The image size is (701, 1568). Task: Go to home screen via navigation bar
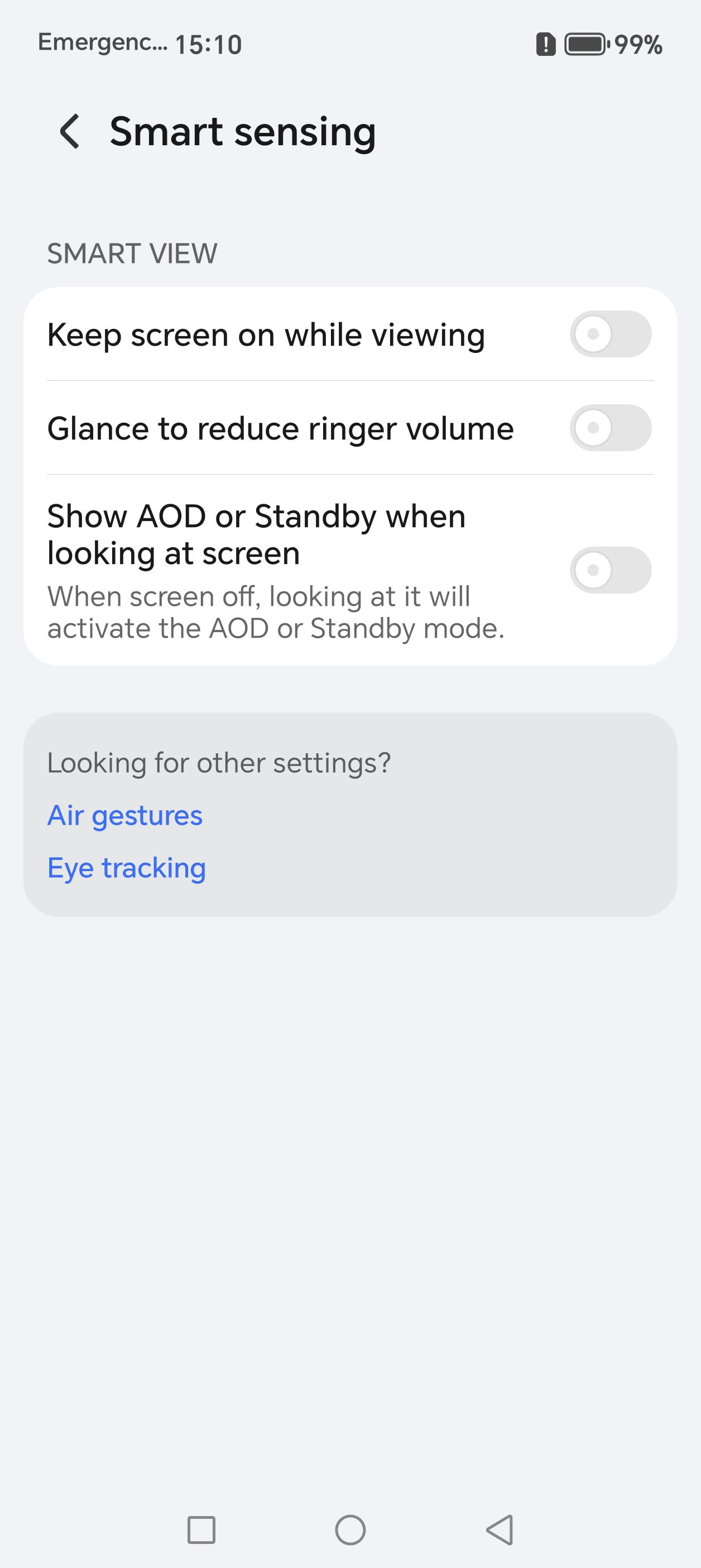click(x=350, y=1529)
